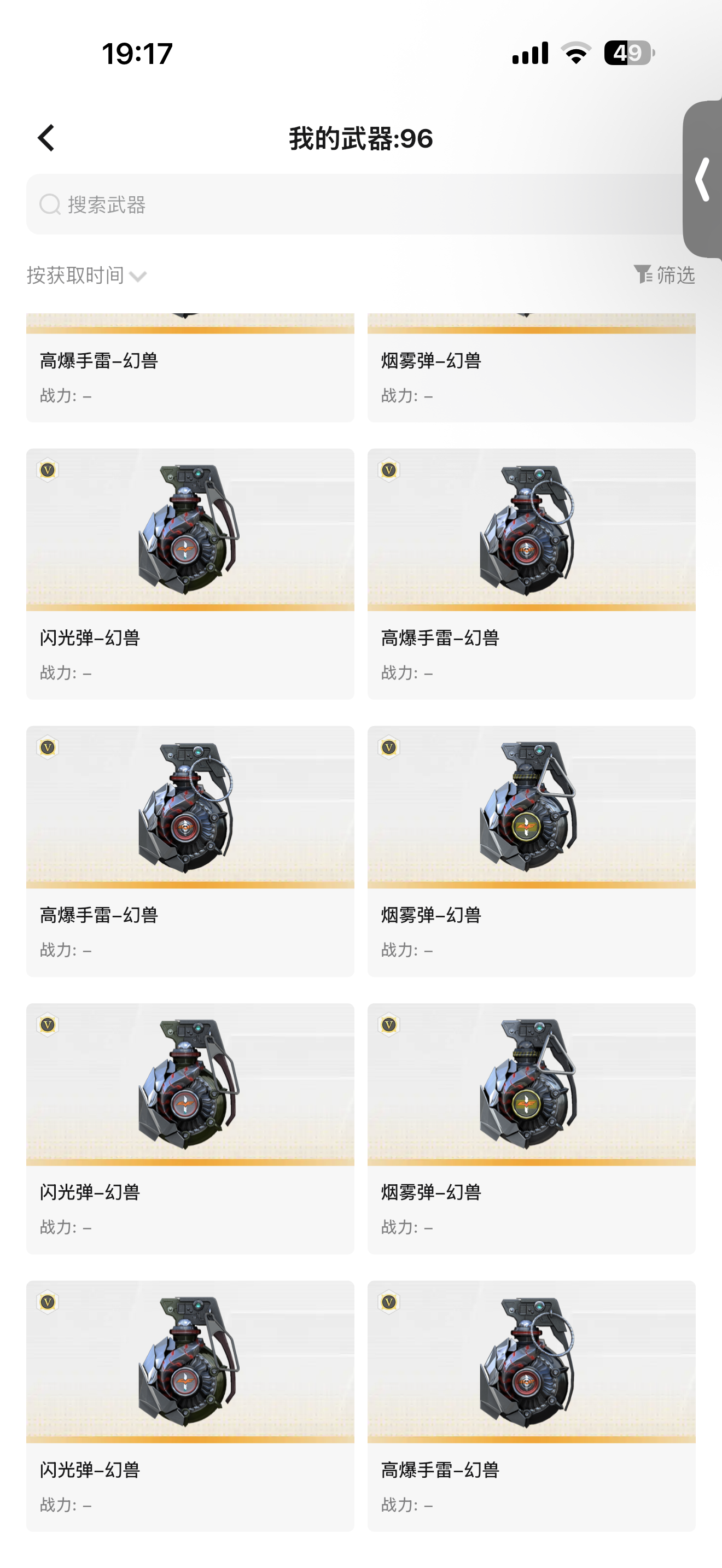Expand the gray side panel handle
This screenshot has width=722, height=1568.
(x=702, y=179)
